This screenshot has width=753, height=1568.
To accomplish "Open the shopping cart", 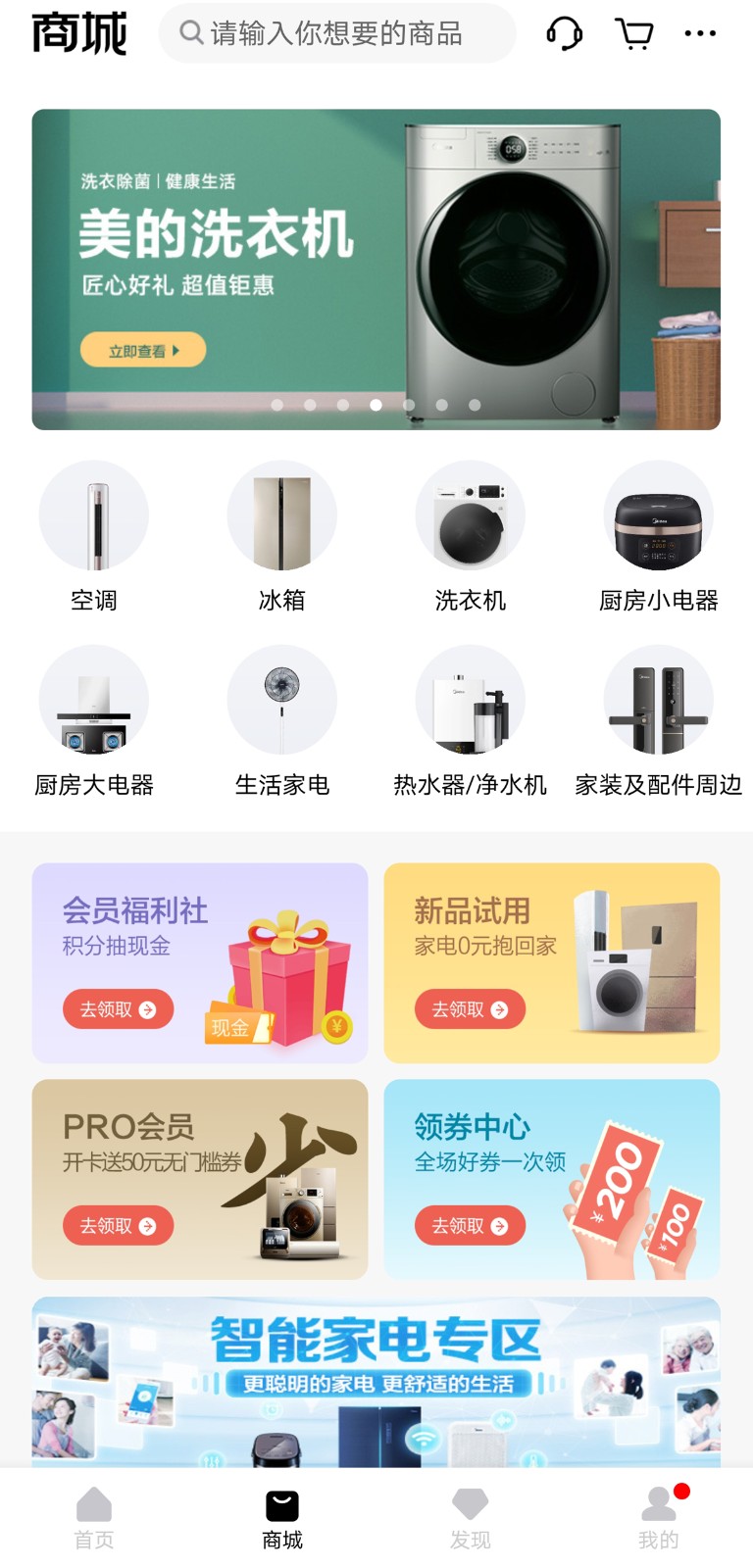I will tap(634, 33).
